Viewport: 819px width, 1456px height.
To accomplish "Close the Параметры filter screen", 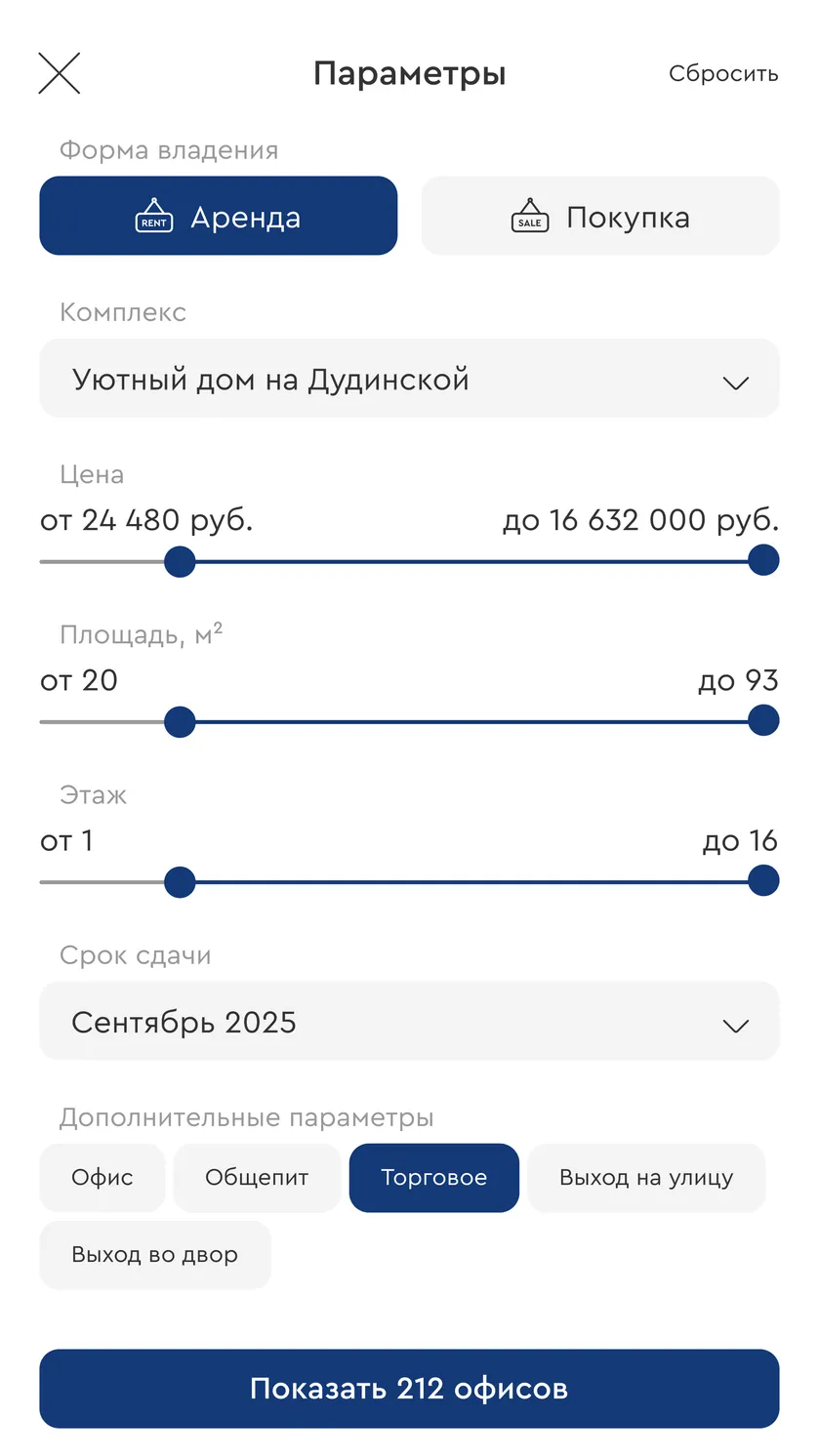I will coord(60,73).
